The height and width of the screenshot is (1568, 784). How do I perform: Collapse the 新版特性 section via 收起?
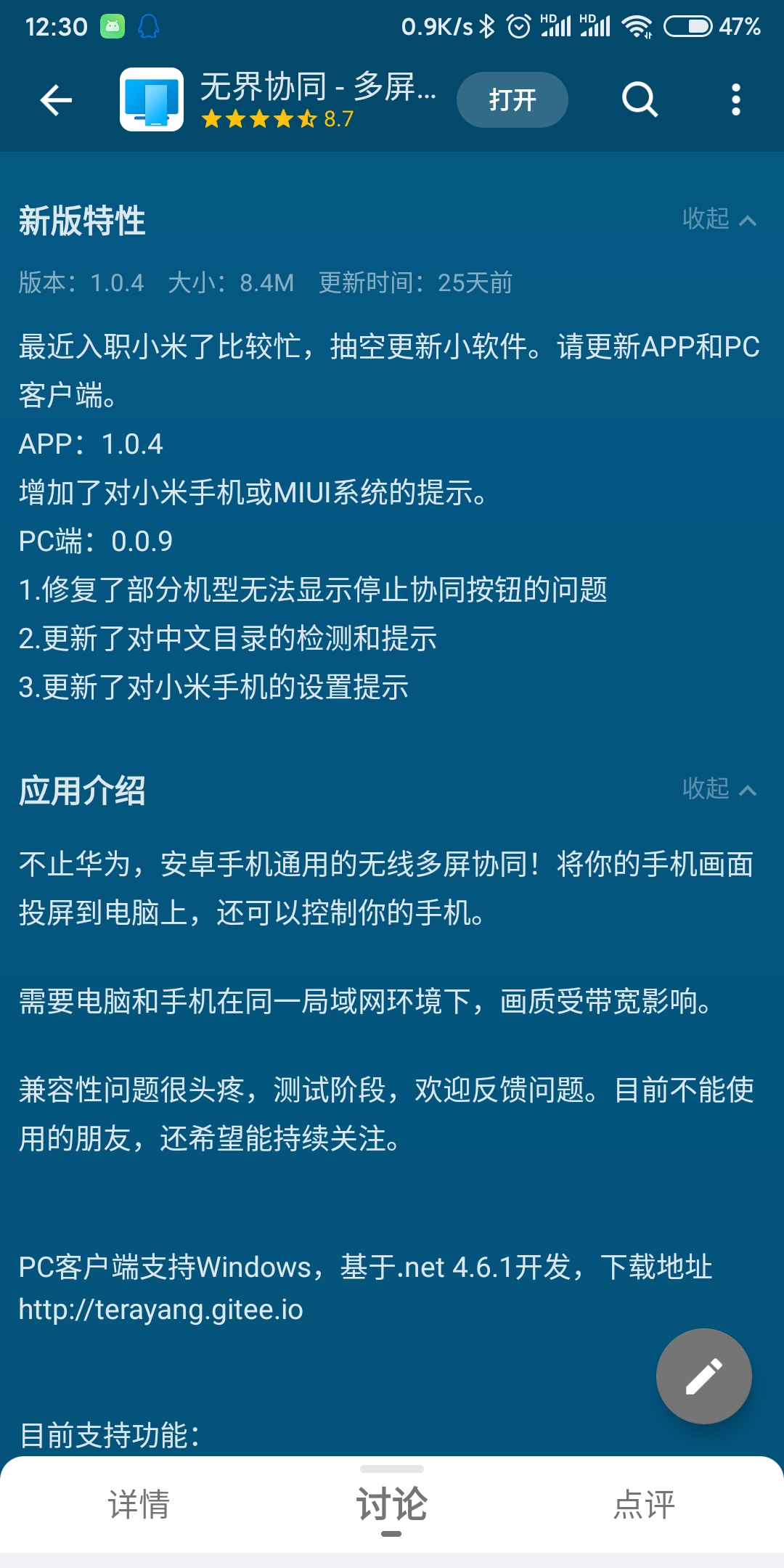tap(719, 219)
